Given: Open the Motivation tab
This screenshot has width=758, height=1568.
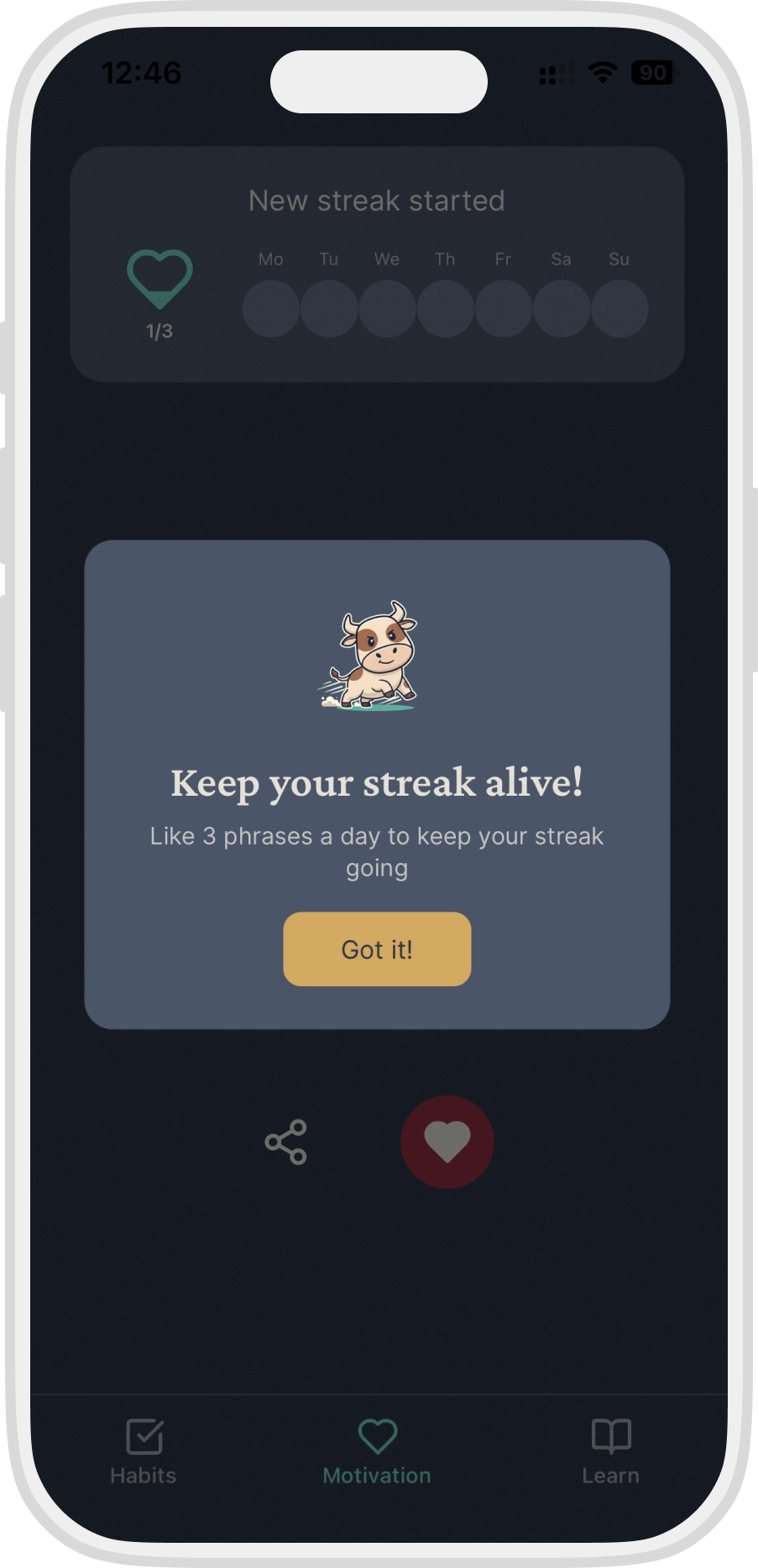Looking at the screenshot, I should (x=377, y=1453).
